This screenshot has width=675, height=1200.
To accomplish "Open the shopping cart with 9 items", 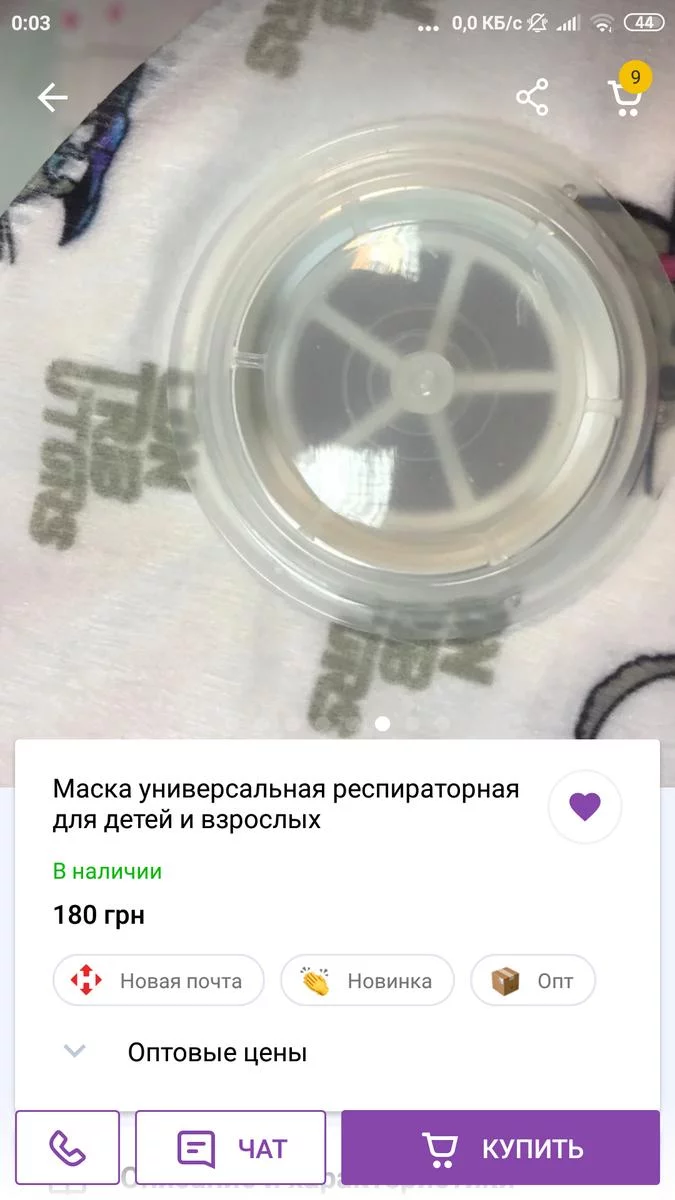I will pyautogui.click(x=625, y=95).
